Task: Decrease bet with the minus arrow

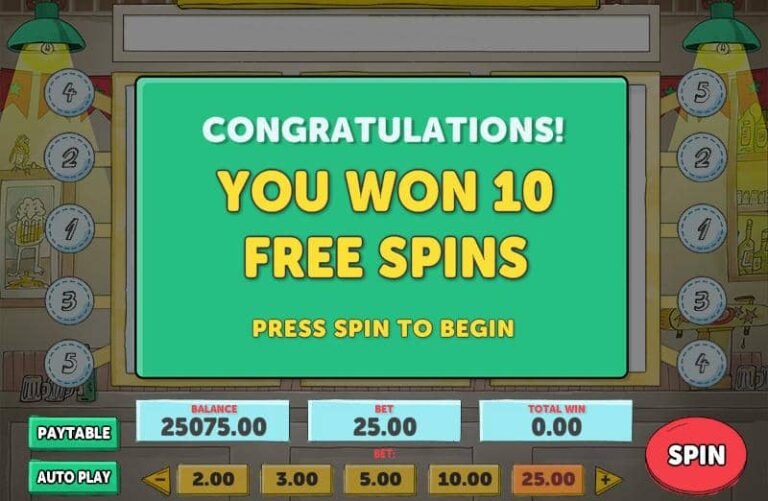Action: coord(157,480)
